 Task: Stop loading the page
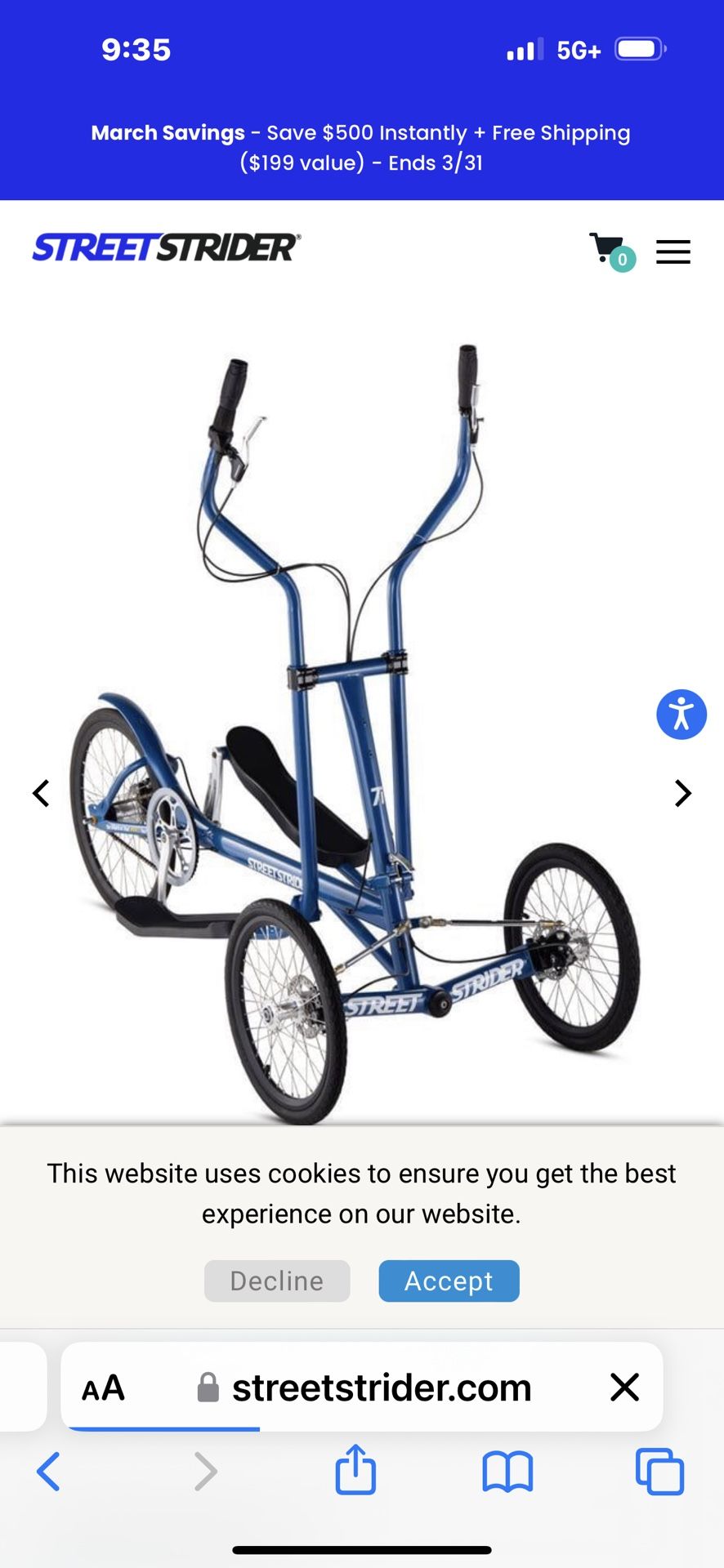[624, 1387]
